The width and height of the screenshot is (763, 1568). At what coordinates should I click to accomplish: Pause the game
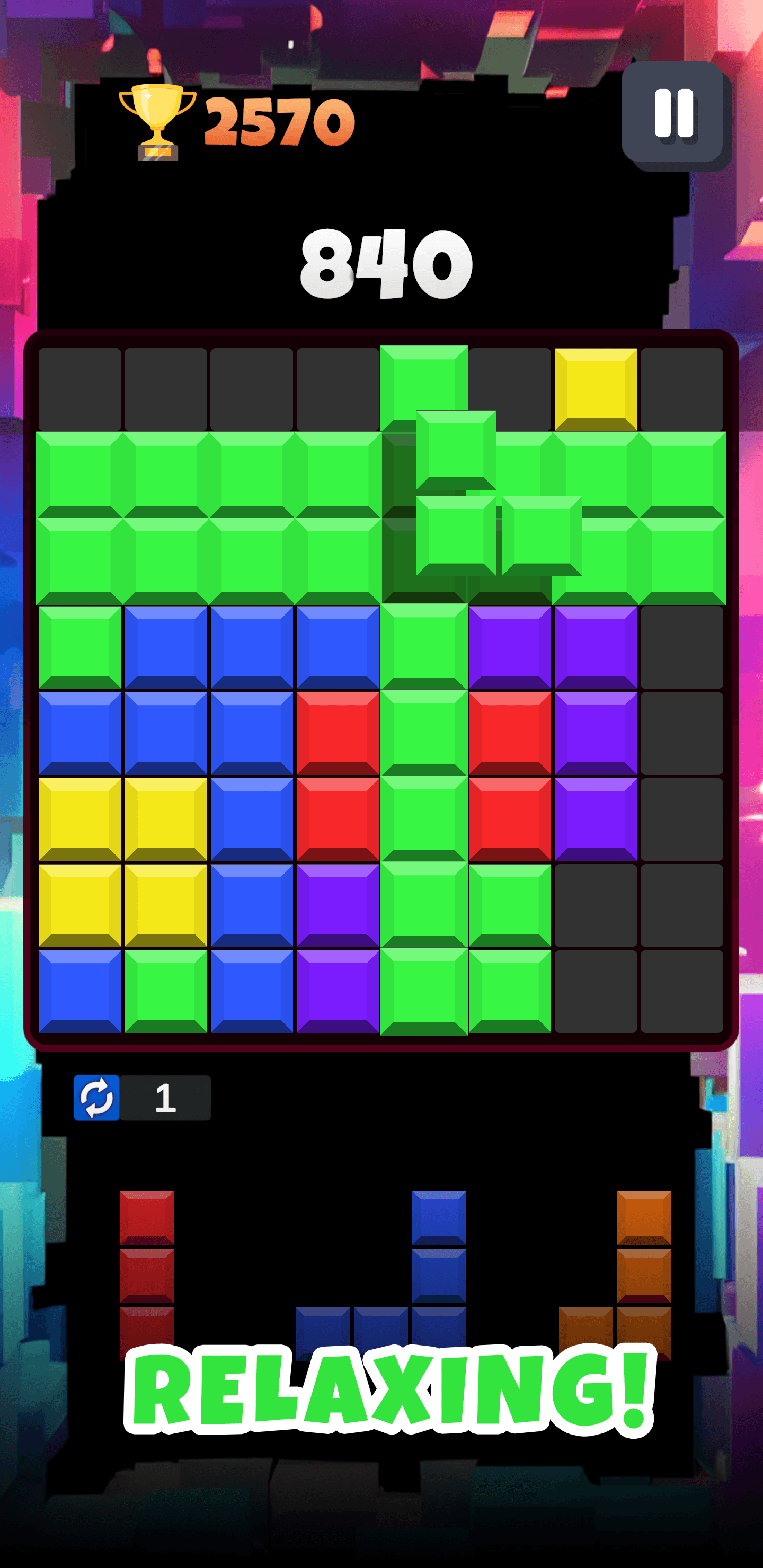click(x=674, y=113)
